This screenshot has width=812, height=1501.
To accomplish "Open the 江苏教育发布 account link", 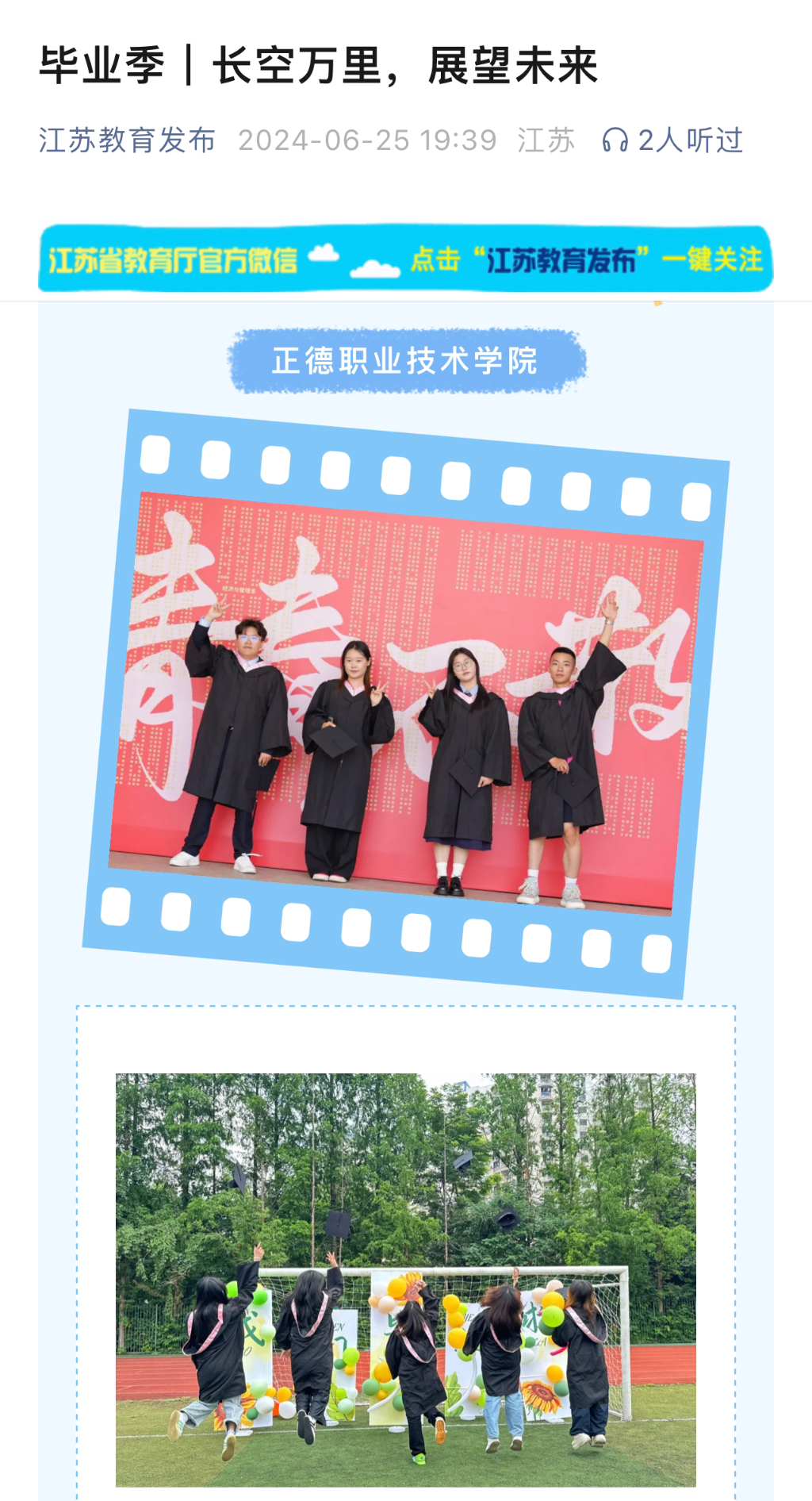I will click(127, 140).
